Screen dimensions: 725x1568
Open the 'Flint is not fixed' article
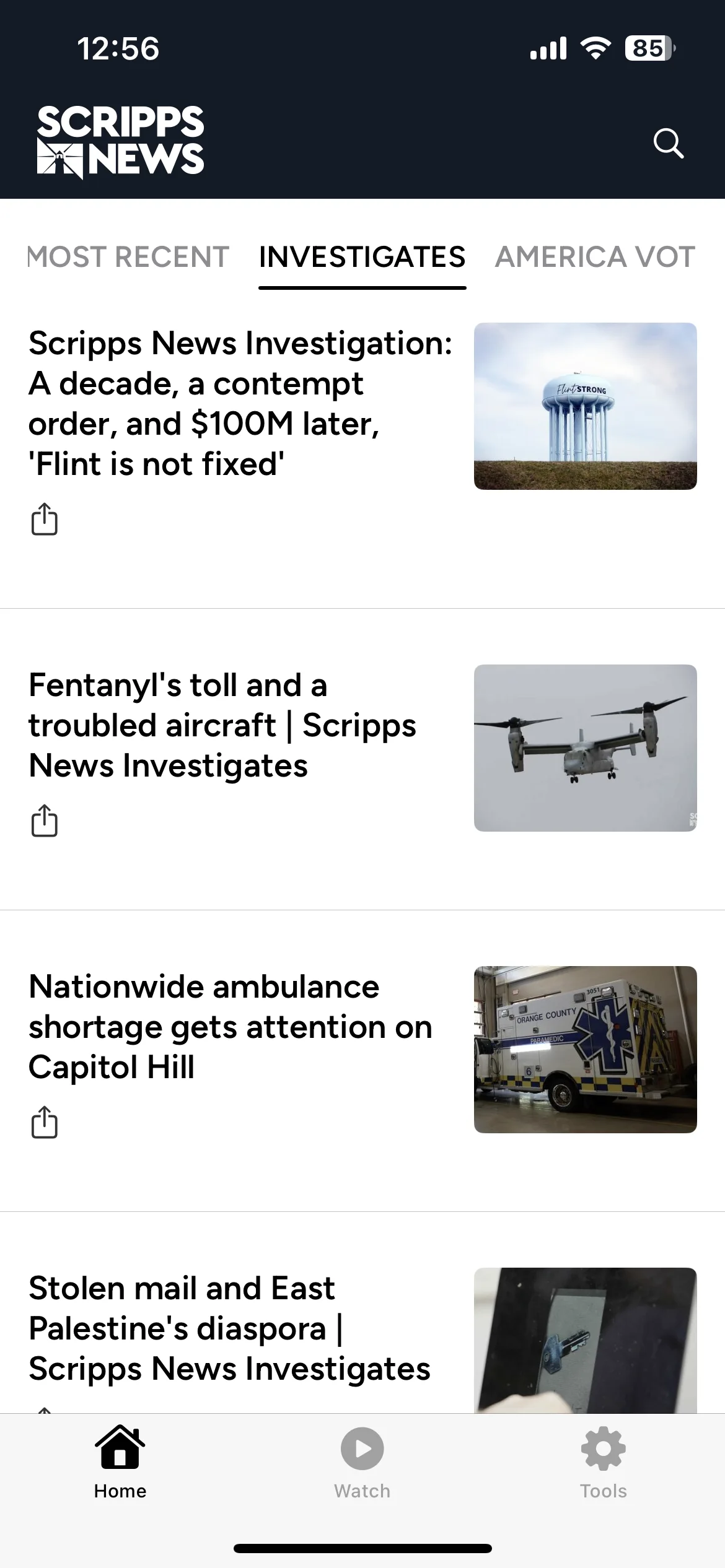[240, 403]
